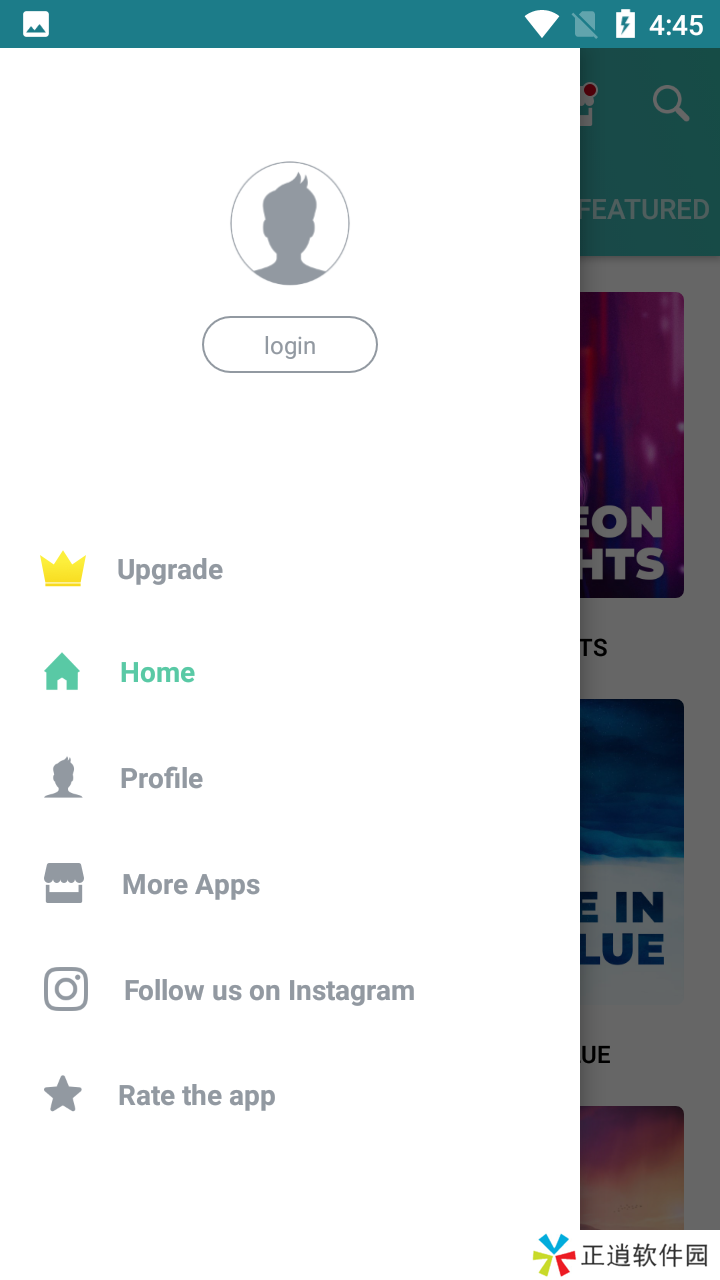This screenshot has height=1280, width=720.
Task: Tap the profile avatar picture
Action: 289,223
